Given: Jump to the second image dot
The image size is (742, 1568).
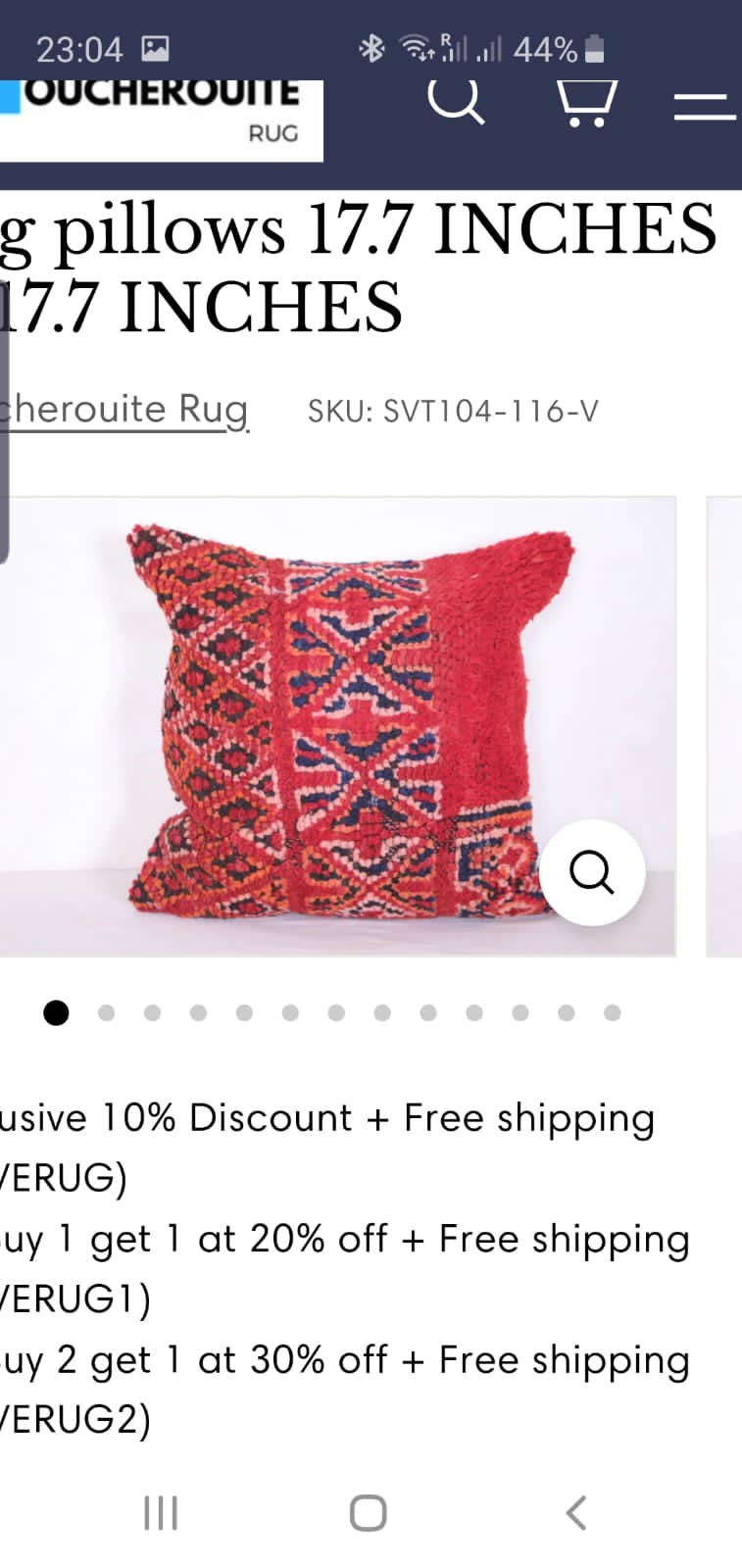Looking at the screenshot, I should tap(106, 1012).
